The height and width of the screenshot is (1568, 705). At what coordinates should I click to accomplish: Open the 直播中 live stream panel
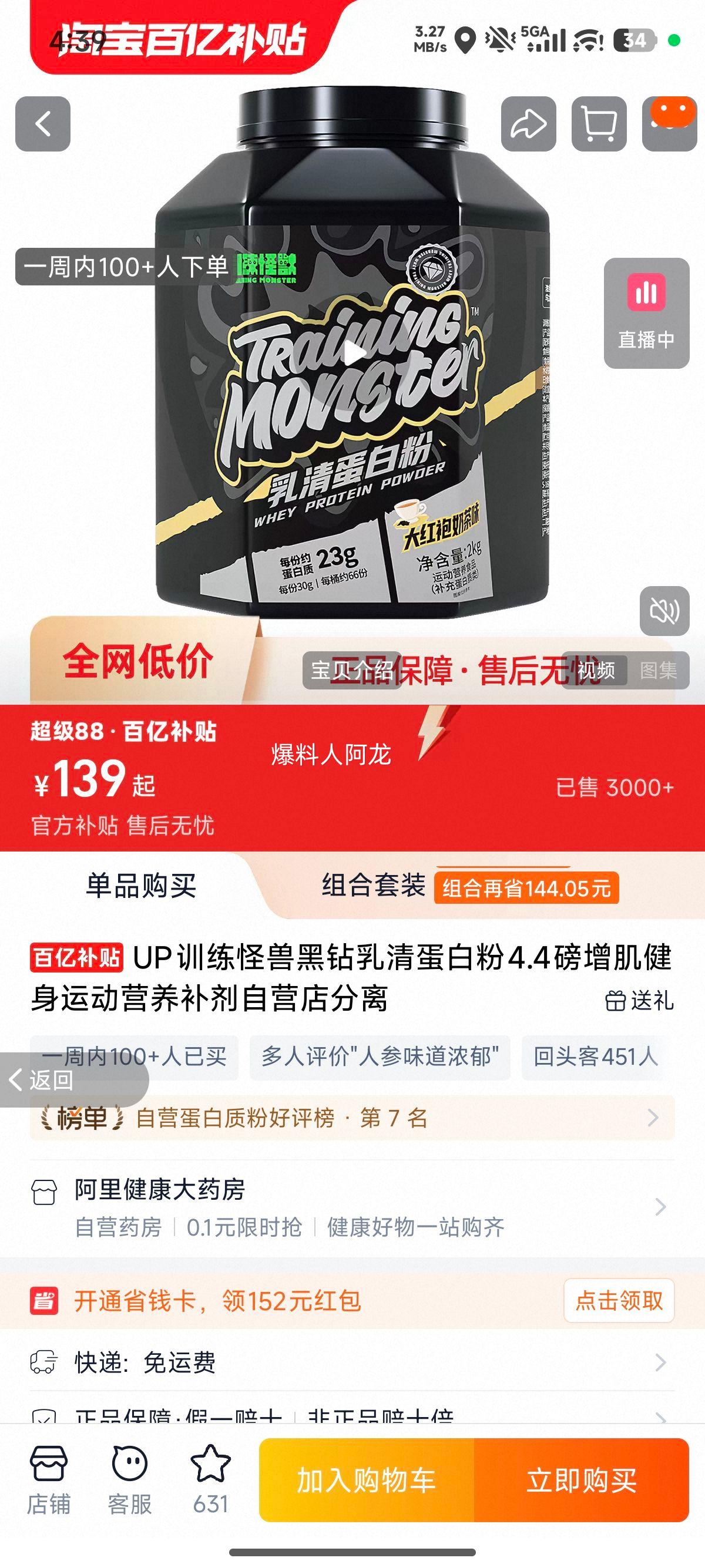coord(647,311)
